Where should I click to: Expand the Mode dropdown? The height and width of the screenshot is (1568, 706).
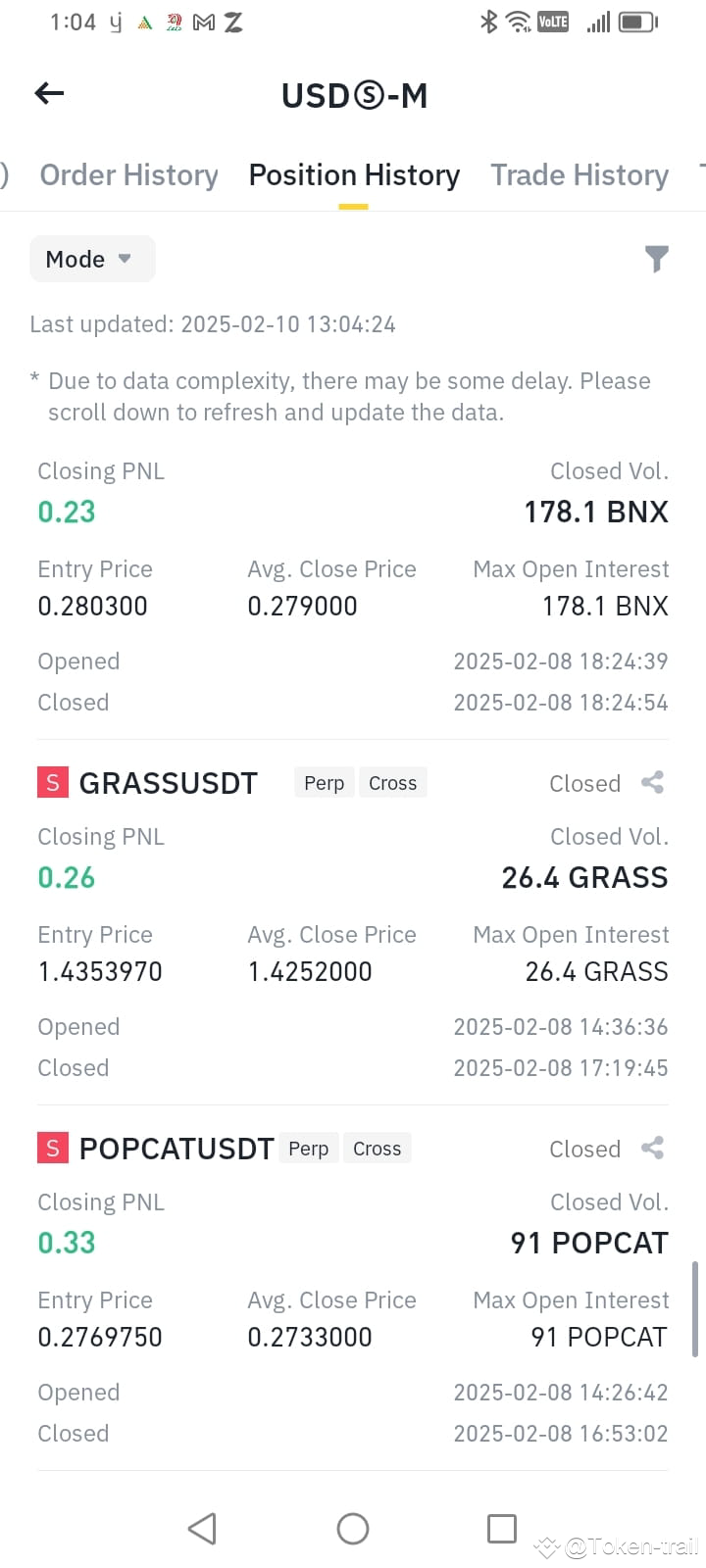92,259
